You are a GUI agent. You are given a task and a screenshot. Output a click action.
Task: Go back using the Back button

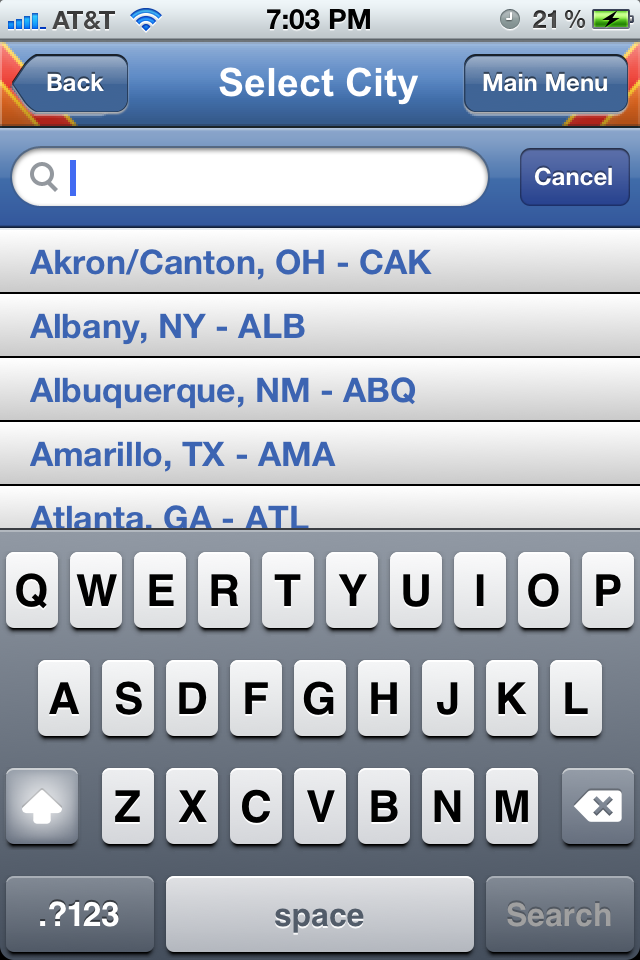(x=72, y=83)
